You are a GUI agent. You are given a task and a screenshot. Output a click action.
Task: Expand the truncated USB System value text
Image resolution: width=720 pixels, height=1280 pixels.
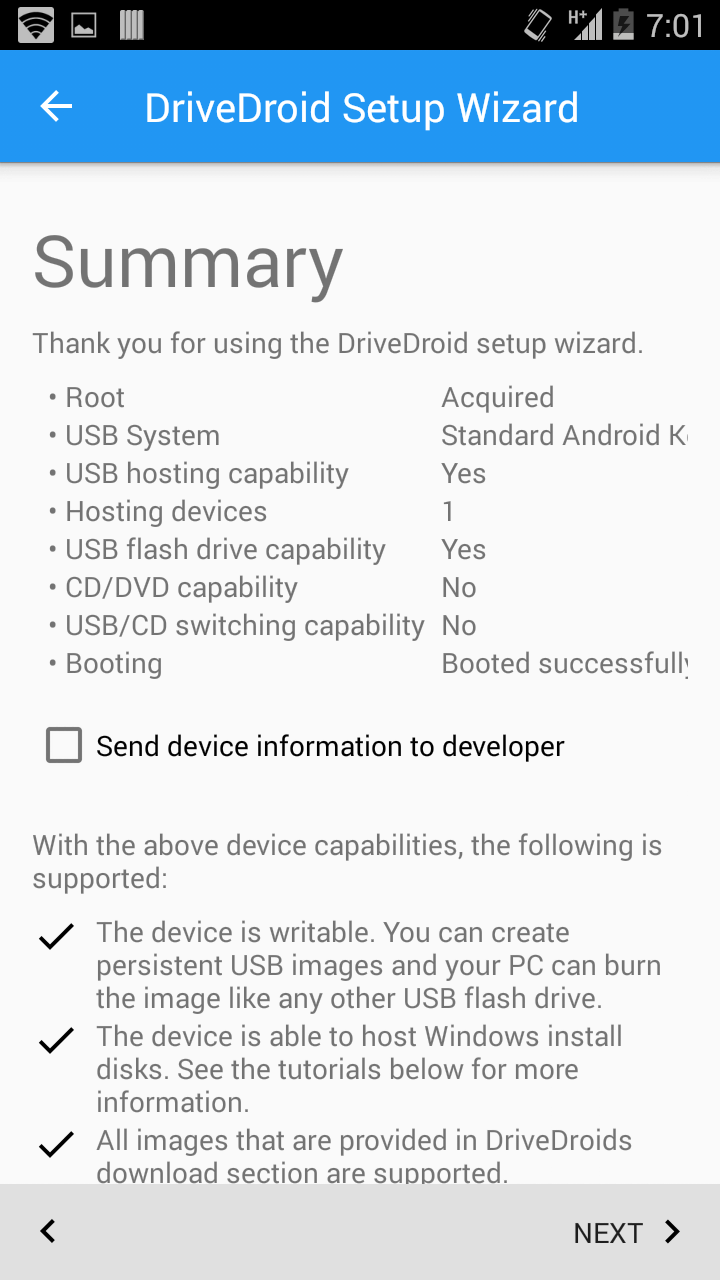[x=565, y=435]
